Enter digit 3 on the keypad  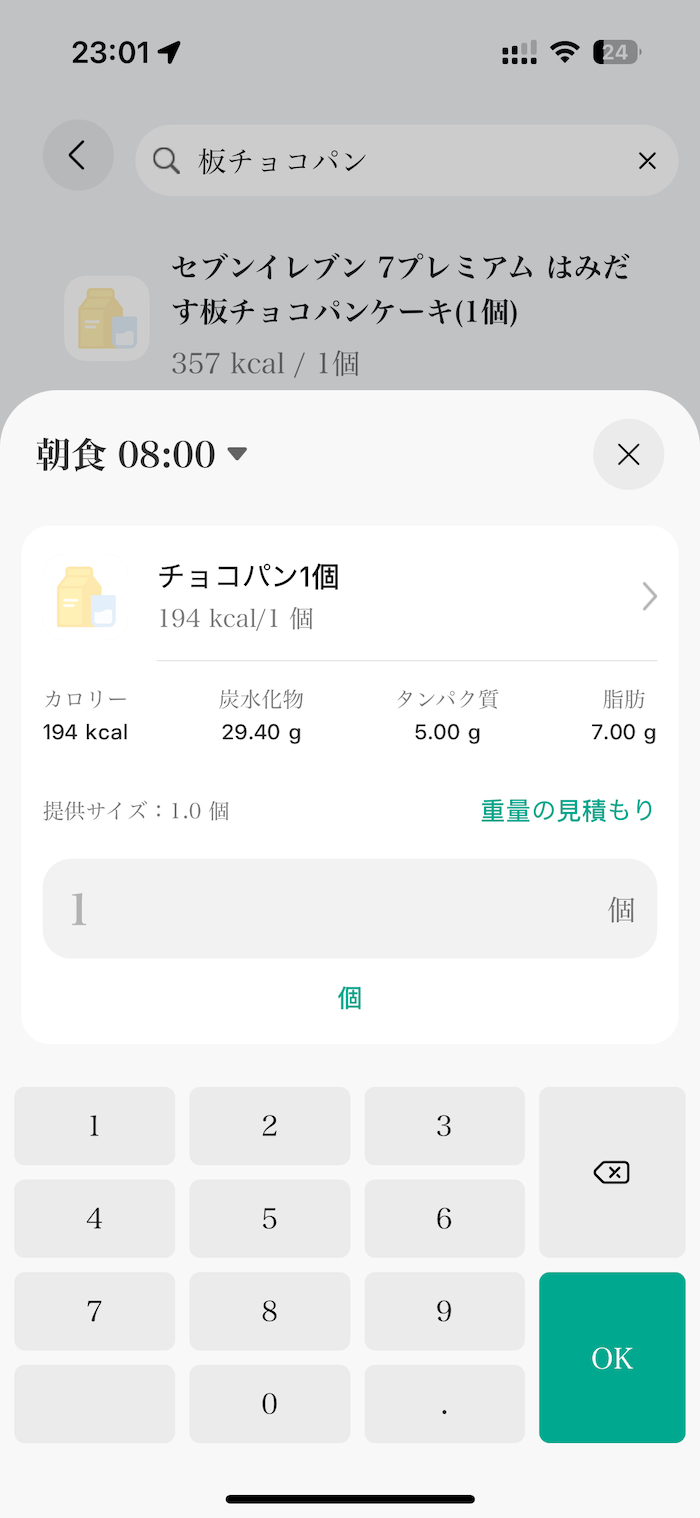(444, 1126)
